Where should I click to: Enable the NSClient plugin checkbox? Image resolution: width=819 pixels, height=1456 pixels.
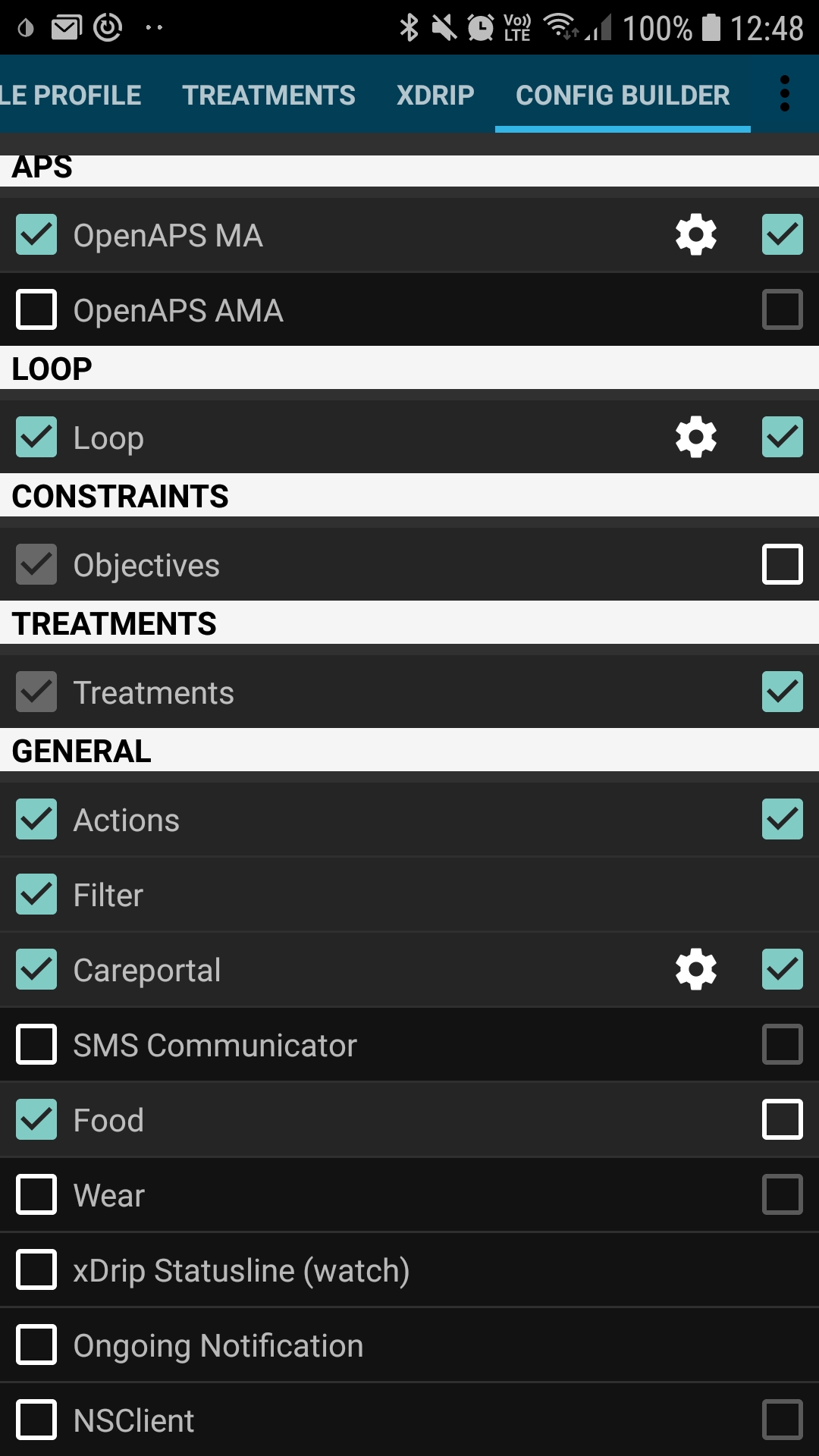tap(36, 1420)
